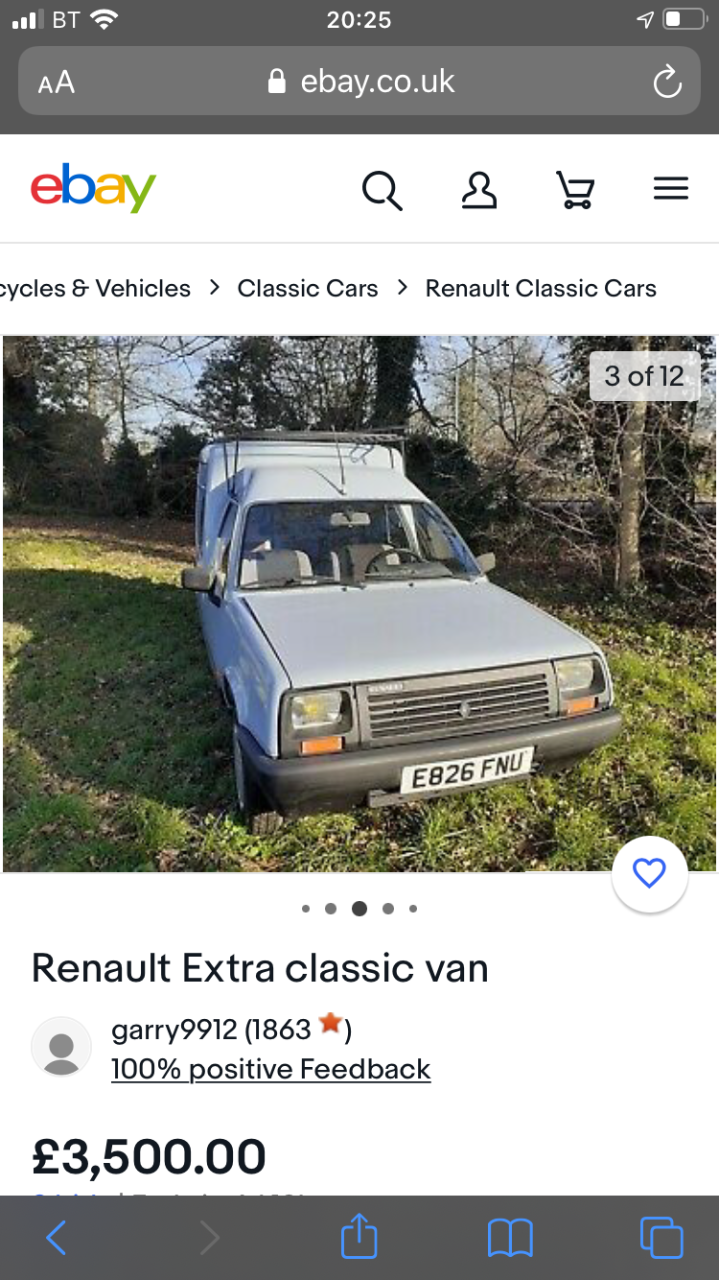Viewport: 719px width, 1280px height.
Task: Show open Safari tabs
Action: pyautogui.click(x=661, y=1238)
